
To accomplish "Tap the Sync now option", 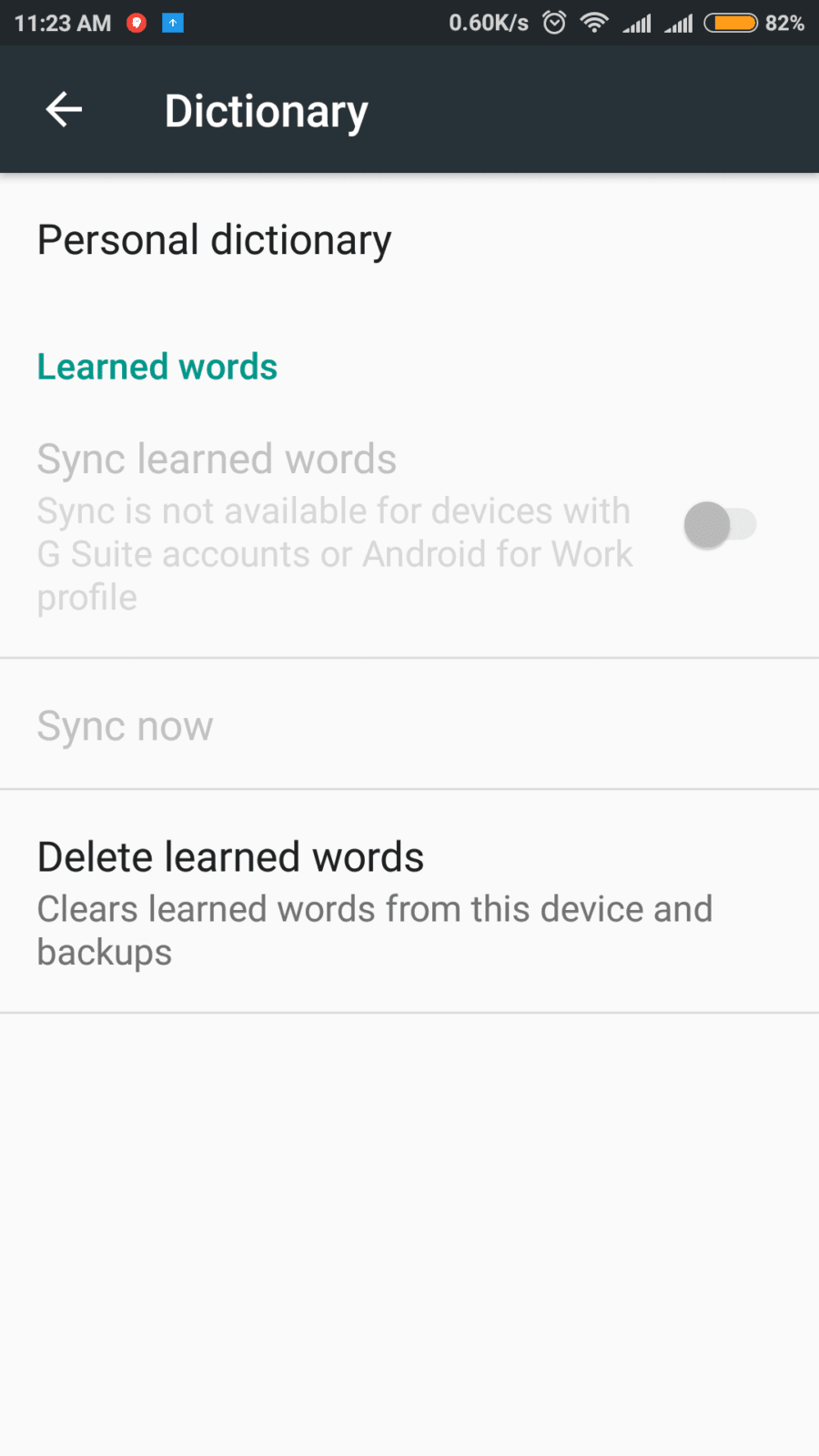I will click(126, 726).
